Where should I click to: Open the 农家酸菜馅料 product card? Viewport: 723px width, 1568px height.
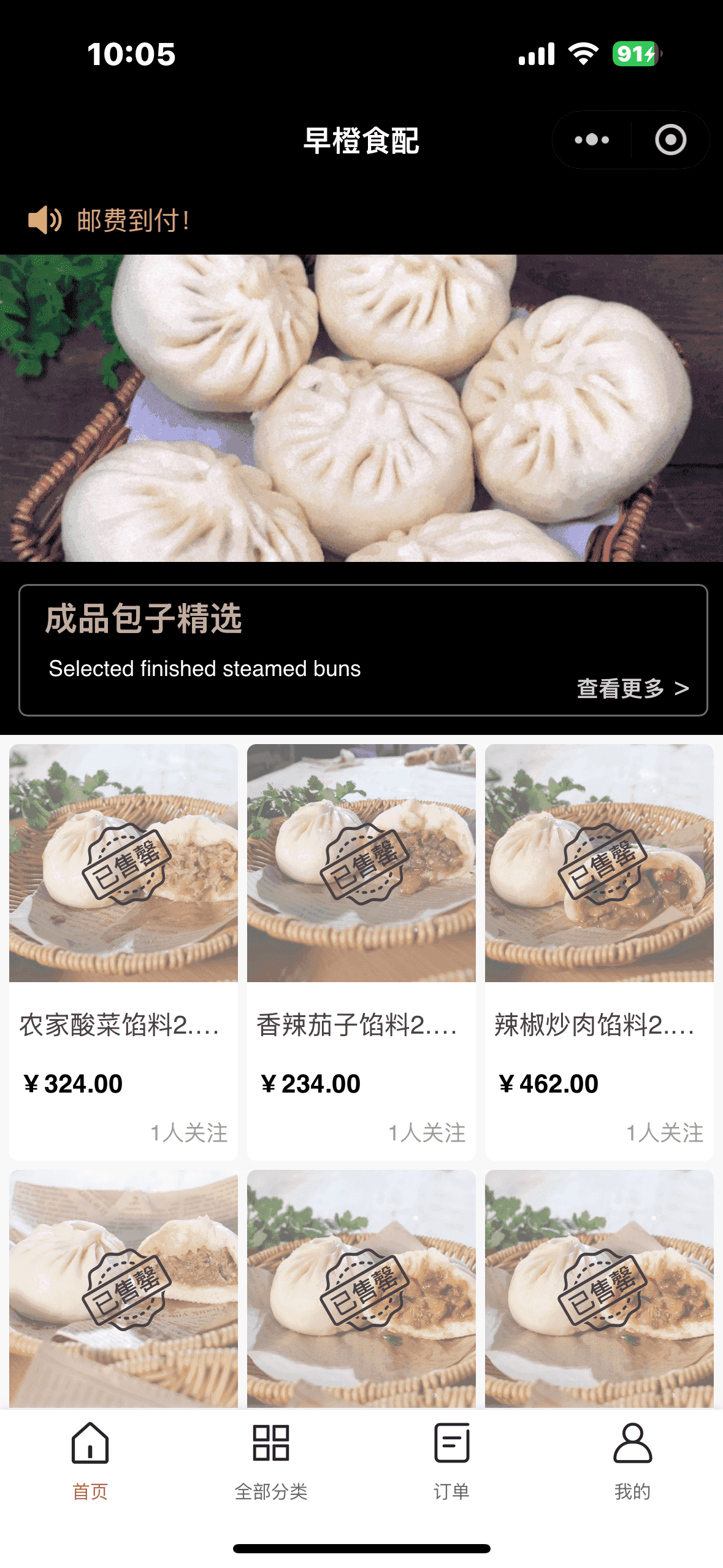pyautogui.click(x=123, y=951)
